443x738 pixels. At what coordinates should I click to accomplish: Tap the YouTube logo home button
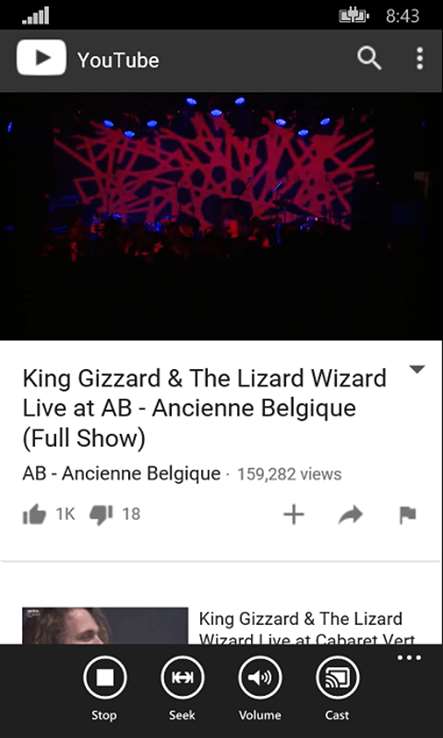coord(41,57)
